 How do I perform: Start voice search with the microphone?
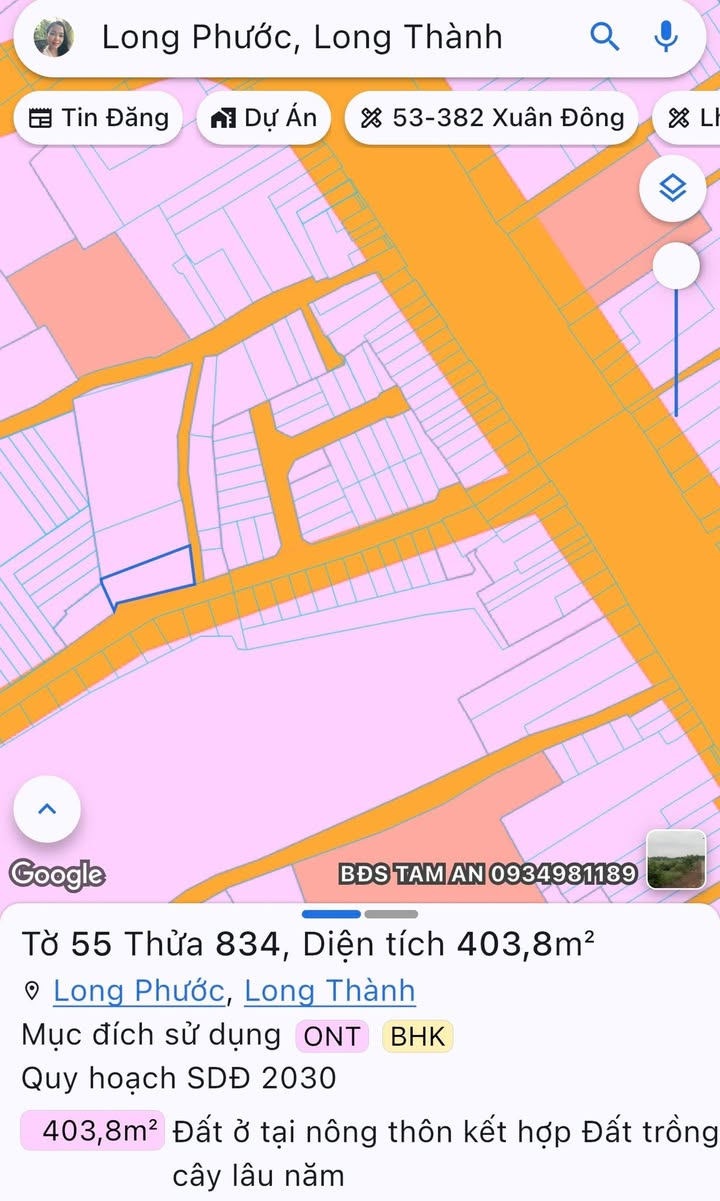[x=666, y=38]
